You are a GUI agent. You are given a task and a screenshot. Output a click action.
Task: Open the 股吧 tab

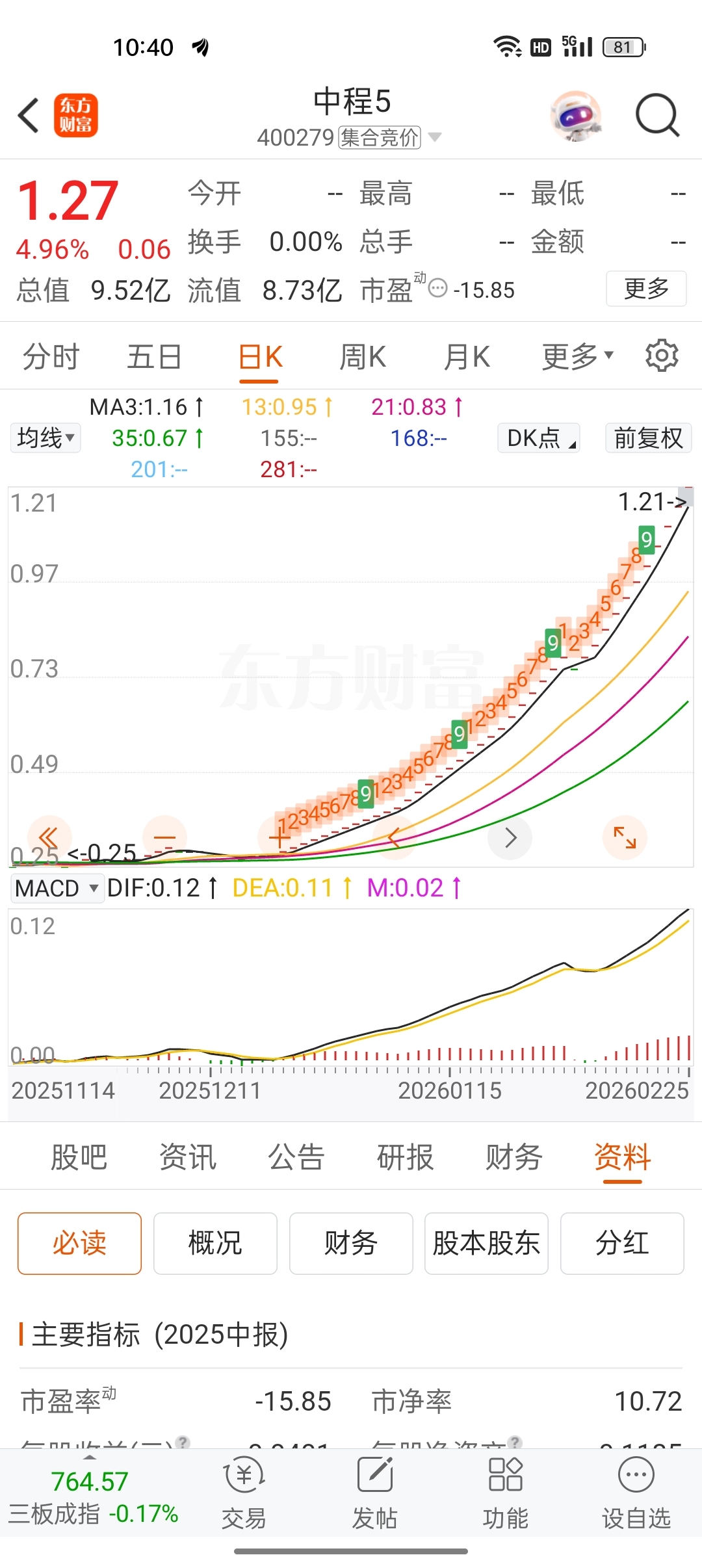tap(79, 1157)
